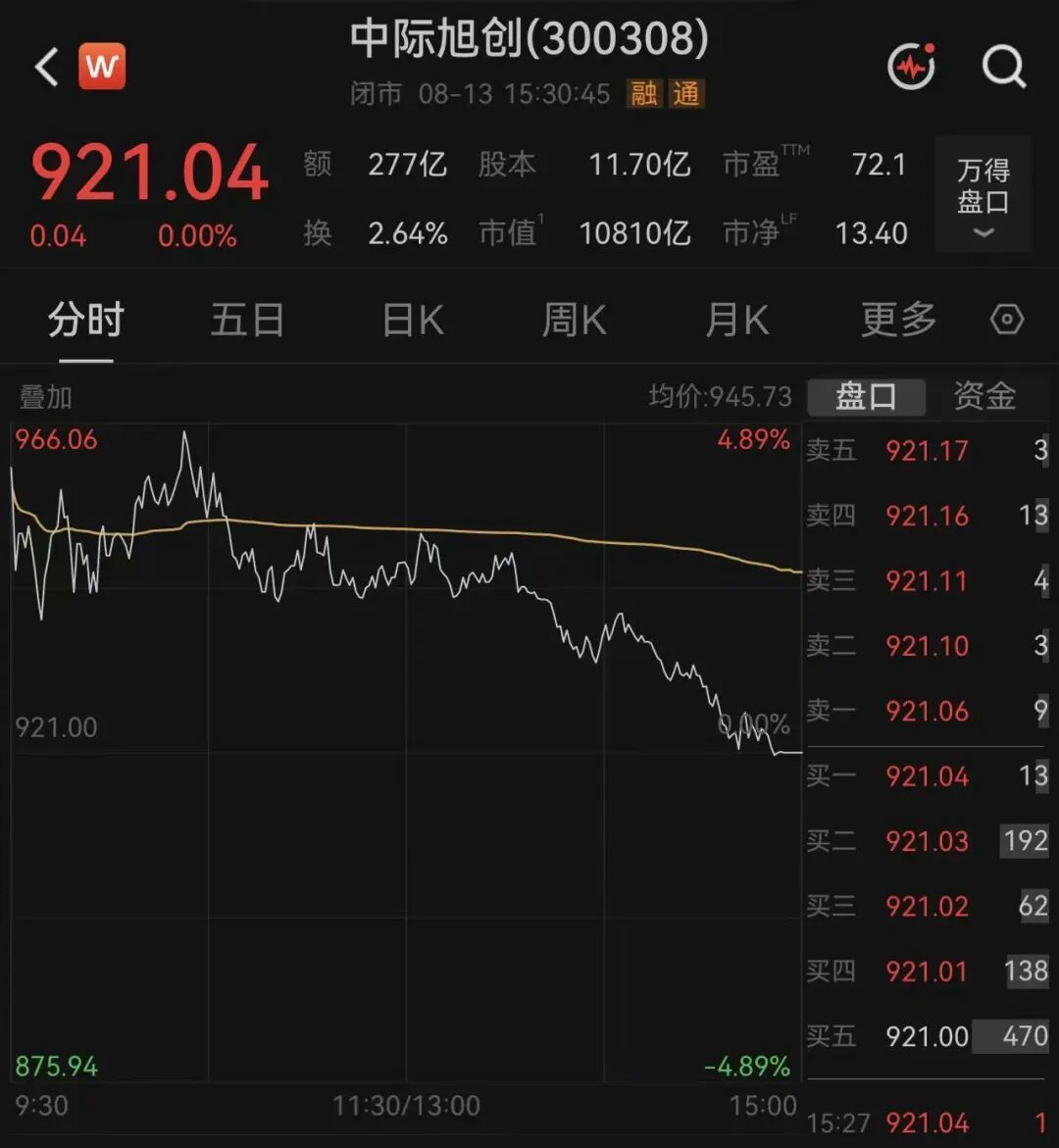Open the search magnifier icon
This screenshot has height=1148, width=1059.
(x=1003, y=67)
